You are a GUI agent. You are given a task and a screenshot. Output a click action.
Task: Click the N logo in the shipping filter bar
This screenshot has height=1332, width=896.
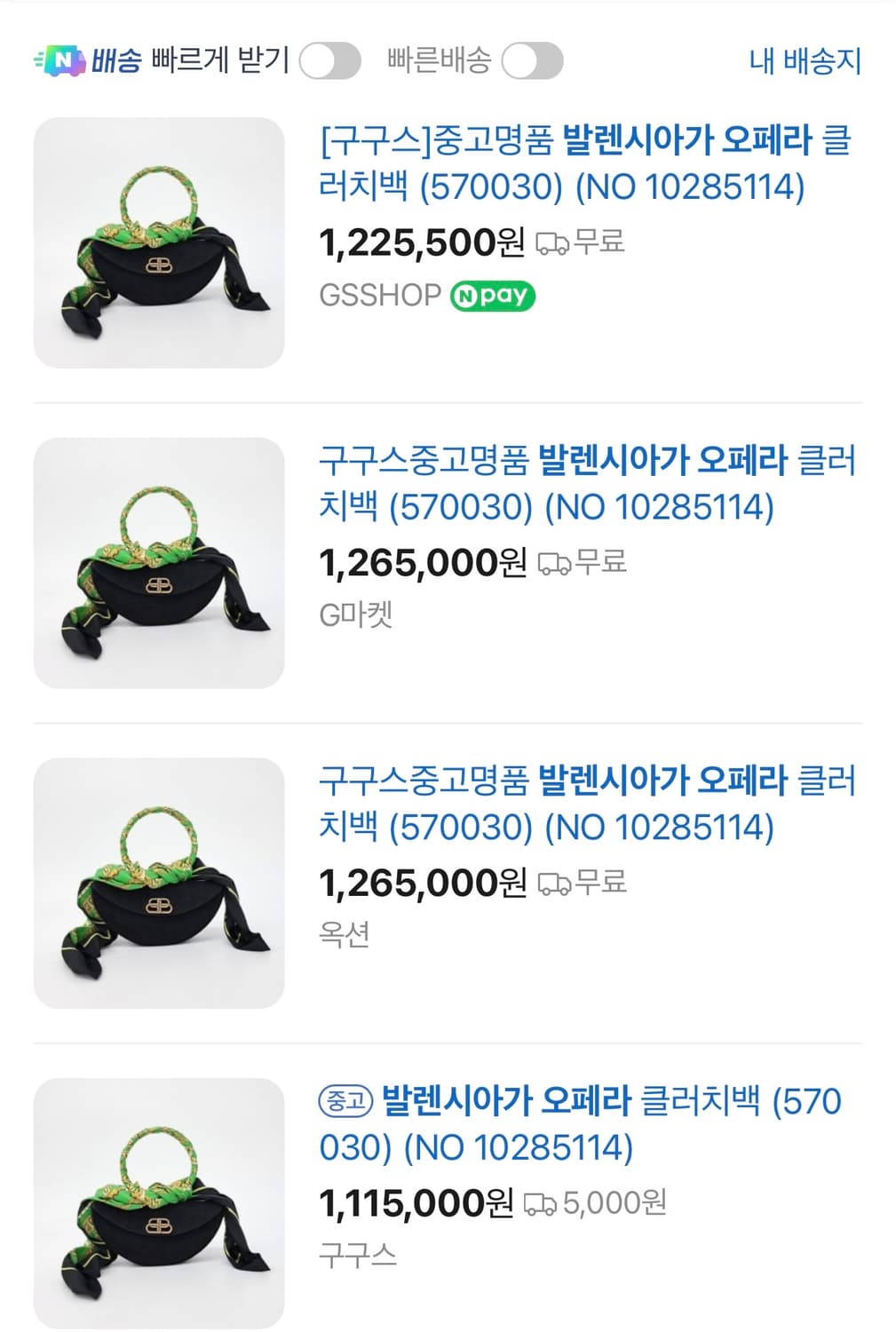coord(61,57)
